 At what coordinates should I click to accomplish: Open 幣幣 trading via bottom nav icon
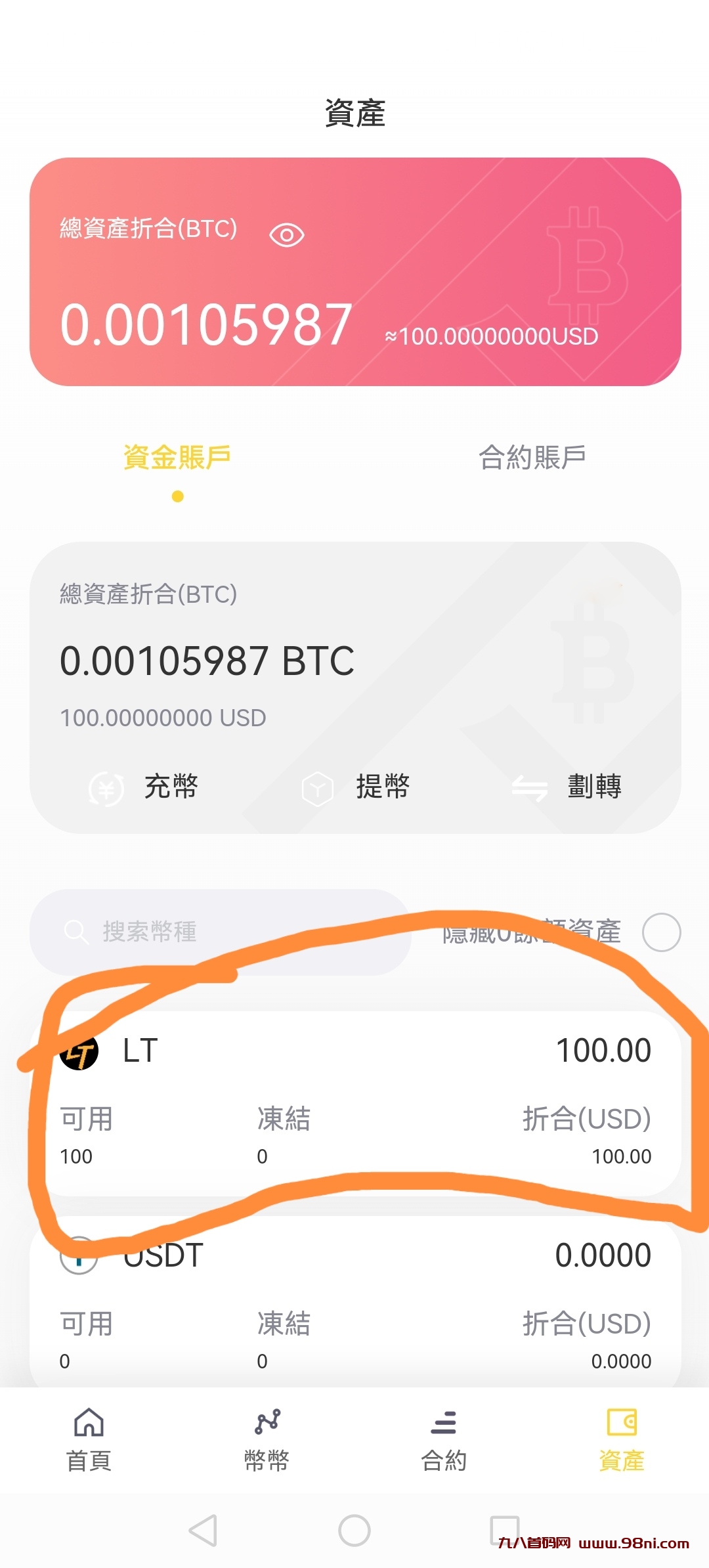pyautogui.click(x=267, y=1428)
